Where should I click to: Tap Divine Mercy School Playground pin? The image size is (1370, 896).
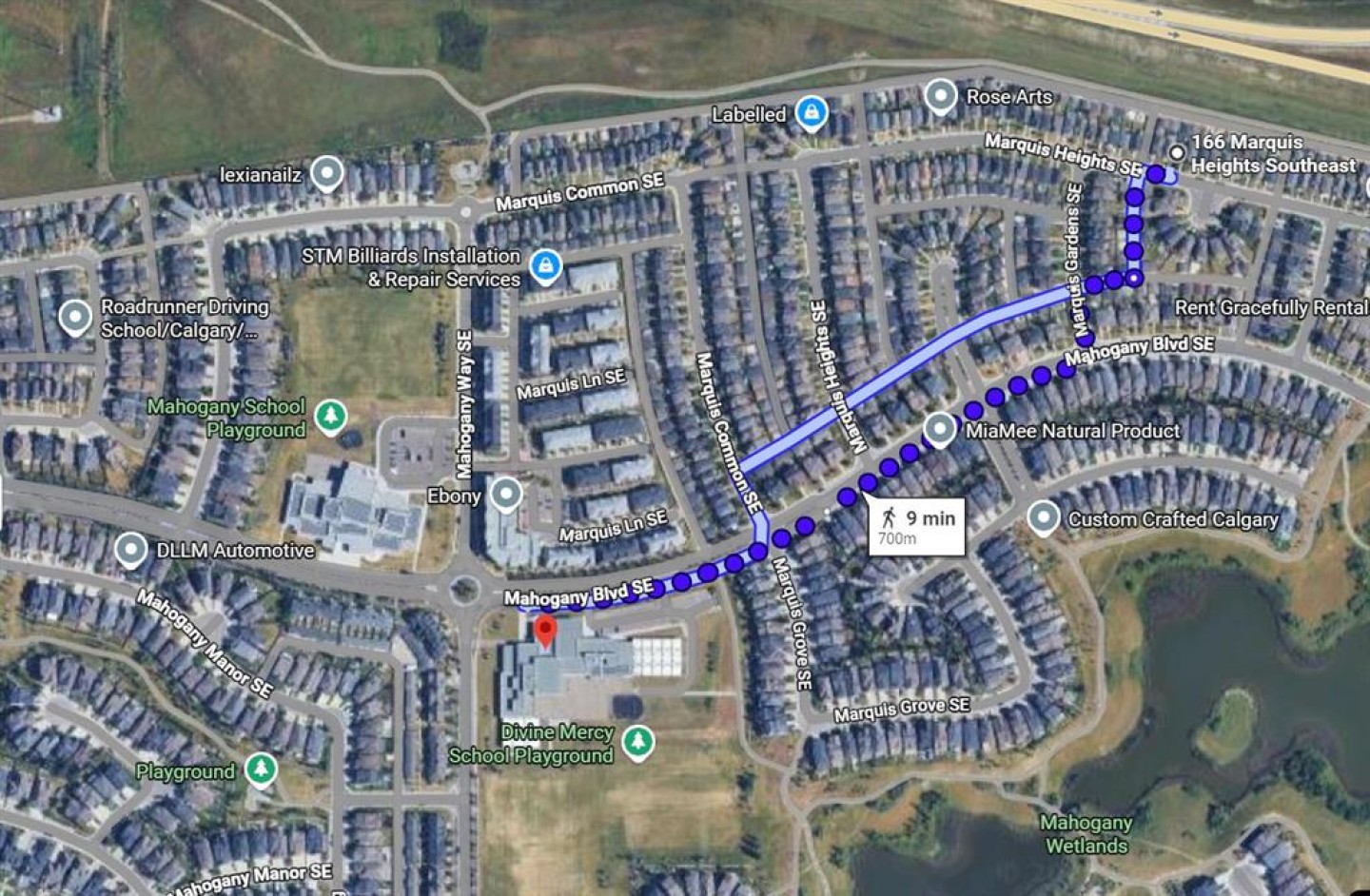pyautogui.click(x=638, y=742)
